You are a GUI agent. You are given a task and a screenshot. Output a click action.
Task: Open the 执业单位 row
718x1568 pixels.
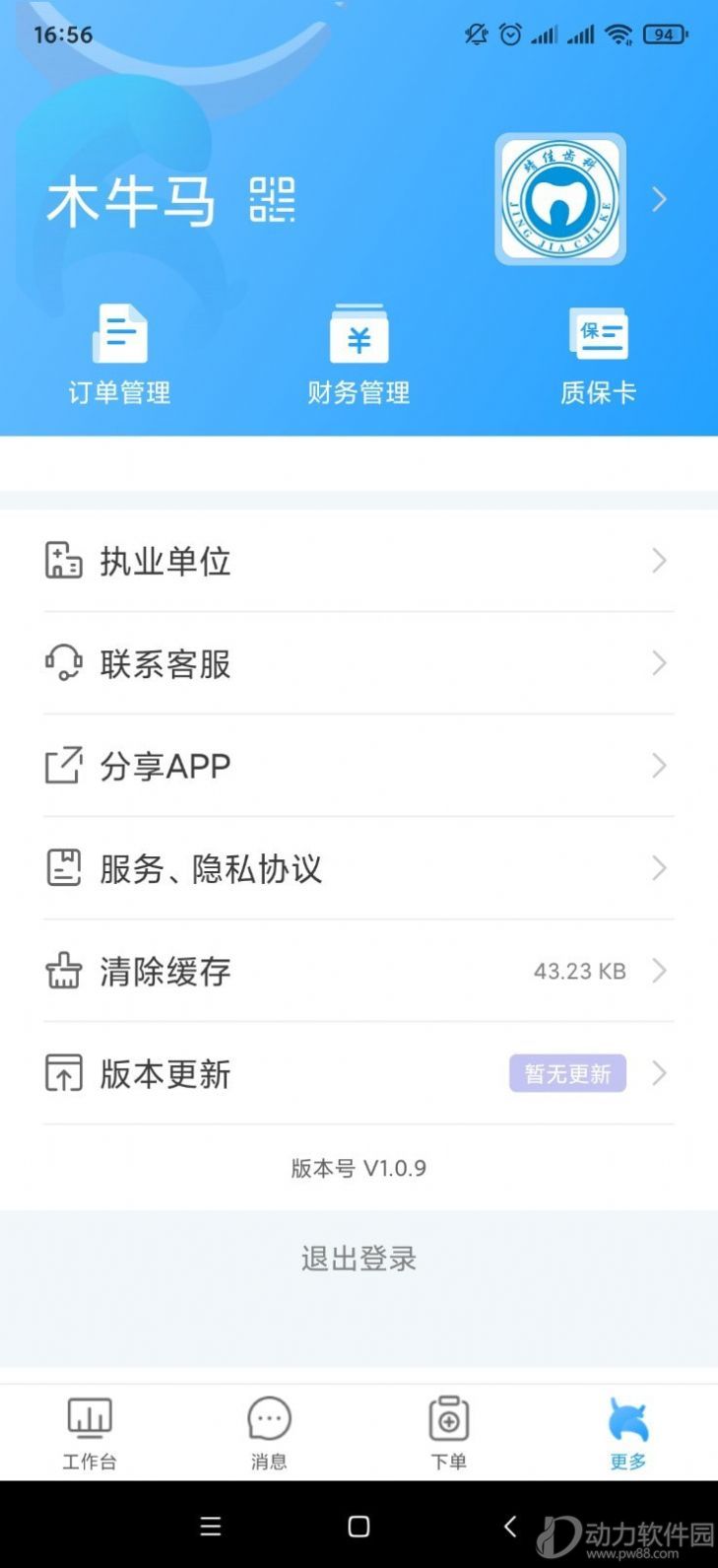click(x=359, y=561)
